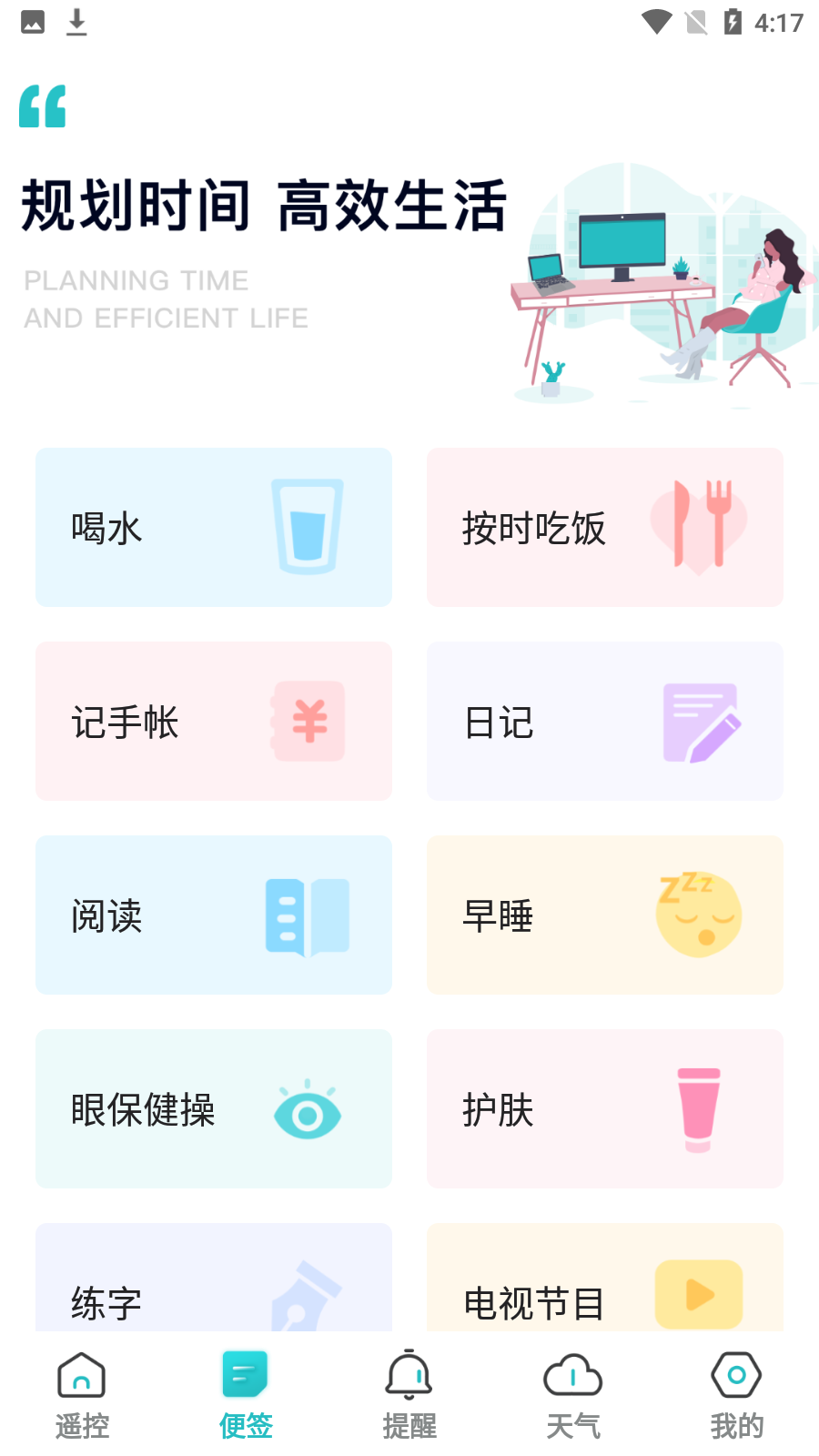Image resolution: width=819 pixels, height=1456 pixels.
Task: Tap the fork and knife icon for 按时吃饭
Action: point(699,526)
